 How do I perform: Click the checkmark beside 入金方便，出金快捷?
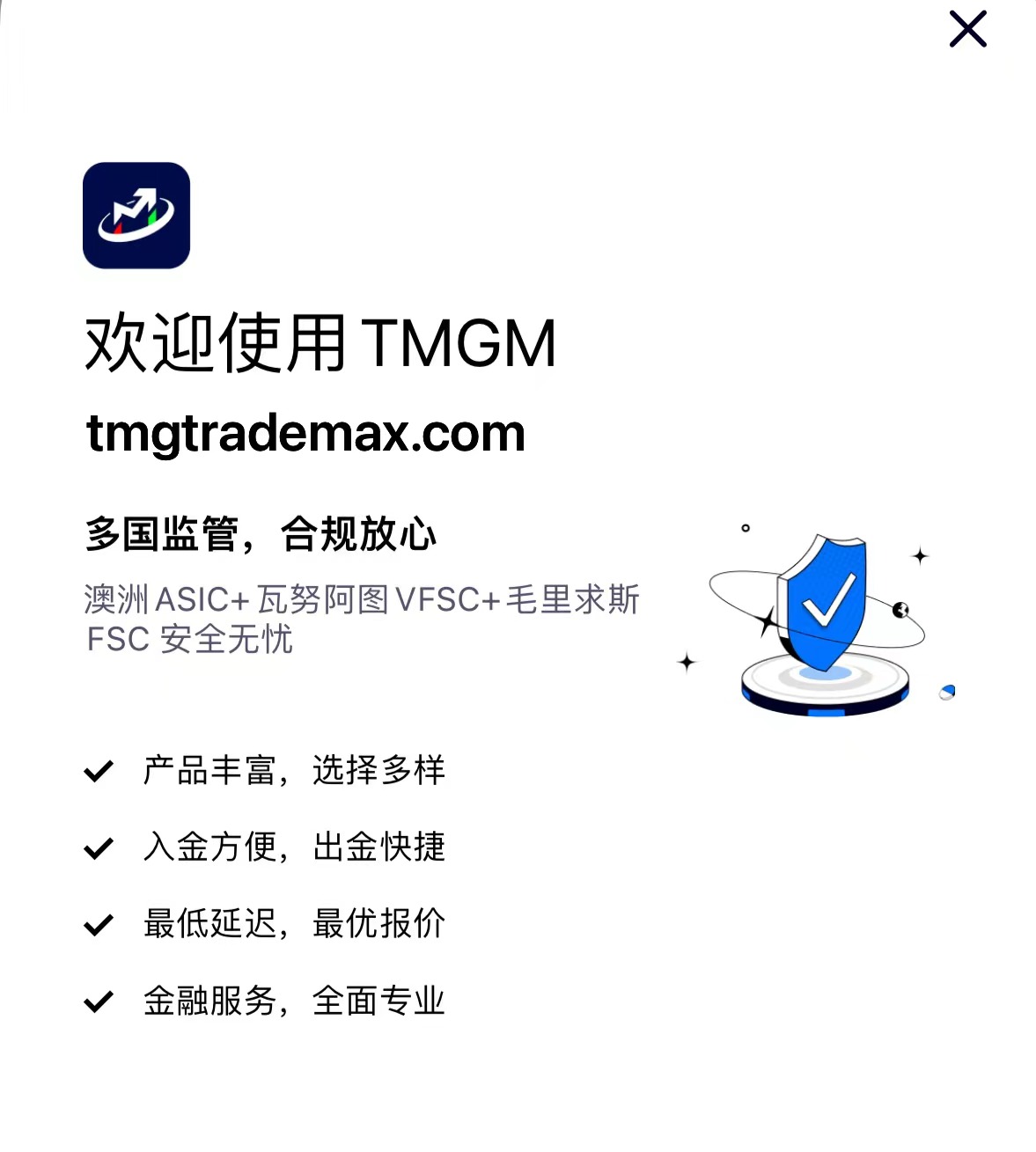click(99, 847)
